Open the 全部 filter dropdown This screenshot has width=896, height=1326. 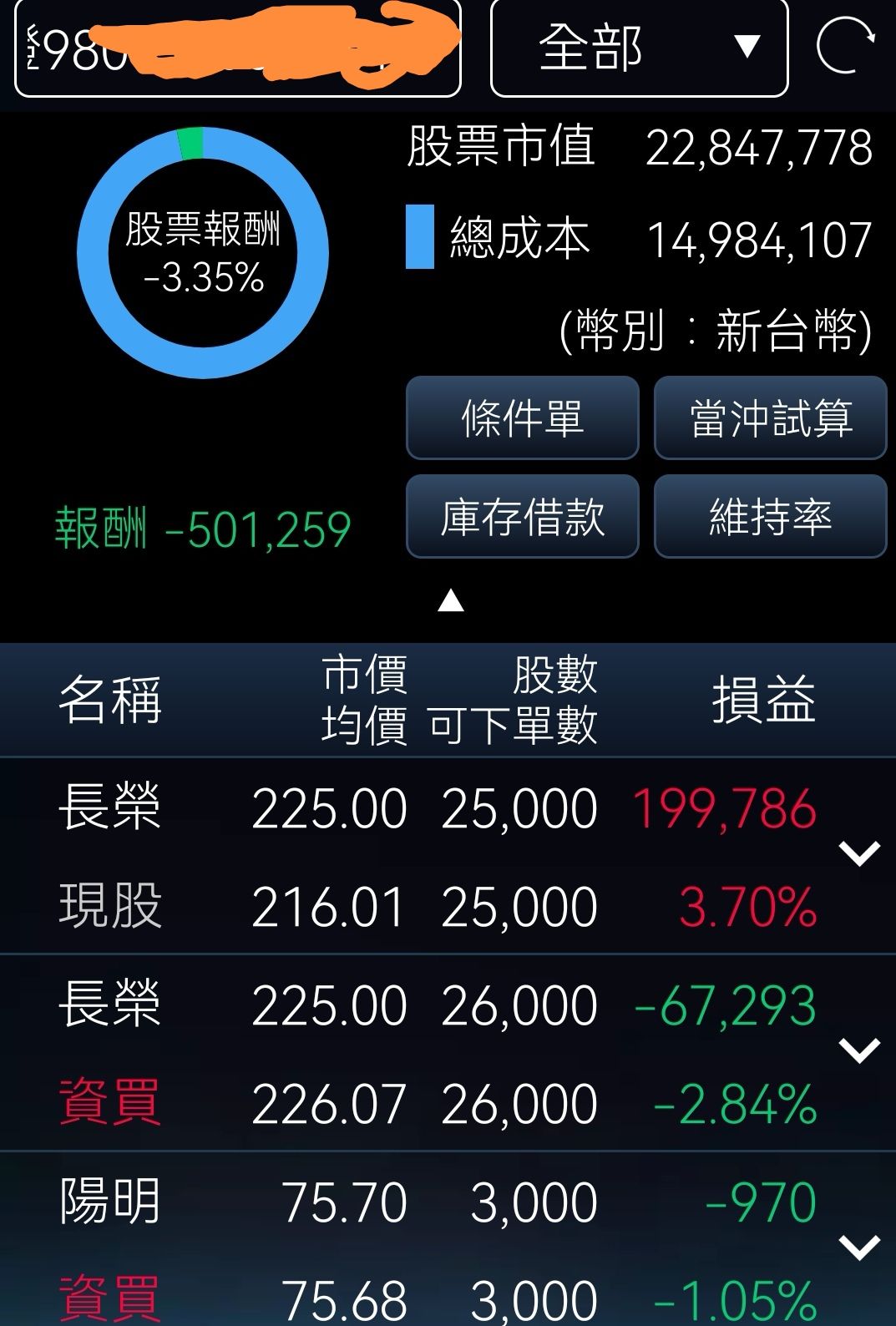639,48
